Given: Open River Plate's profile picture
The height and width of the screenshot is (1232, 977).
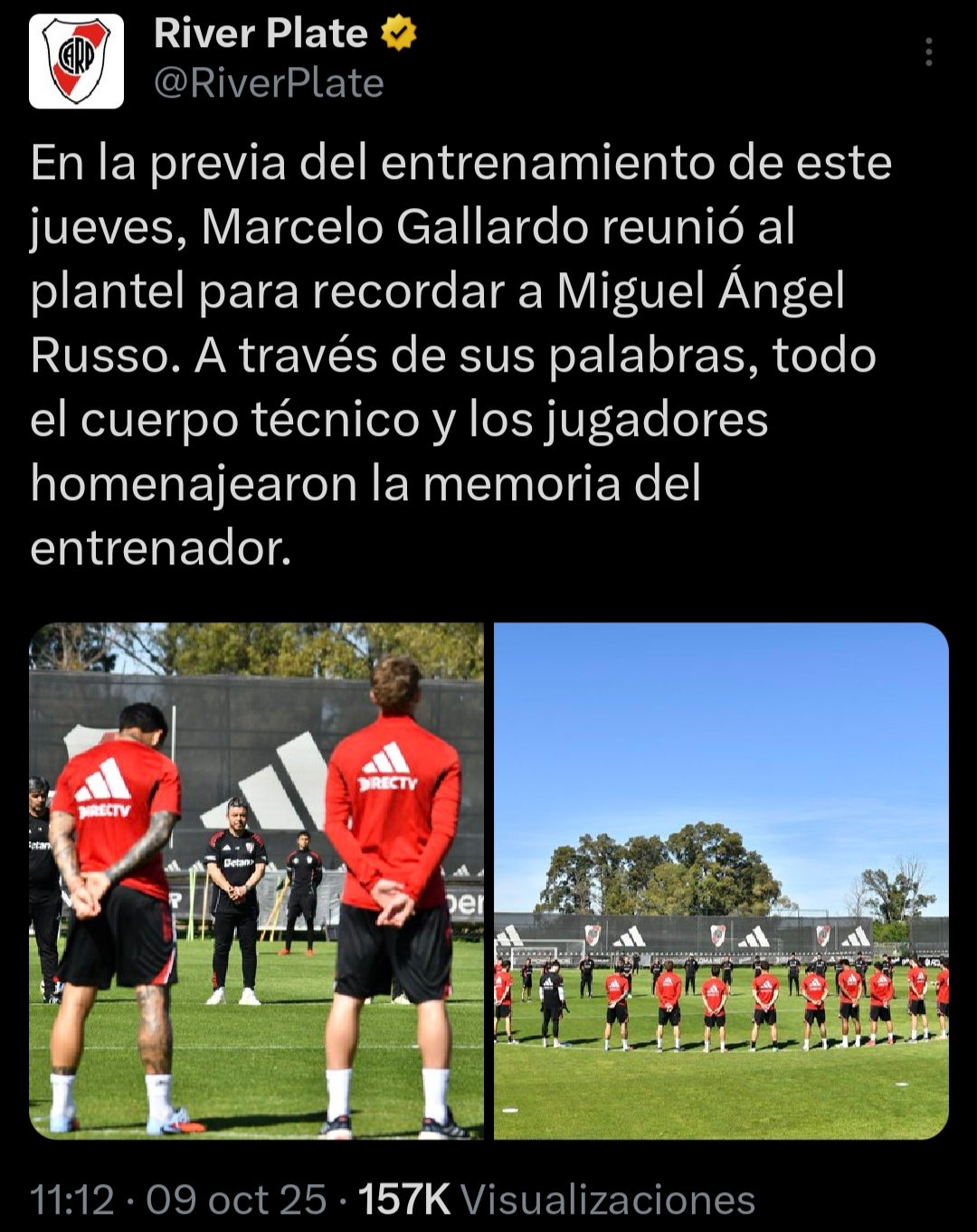Looking at the screenshot, I should point(76,62).
